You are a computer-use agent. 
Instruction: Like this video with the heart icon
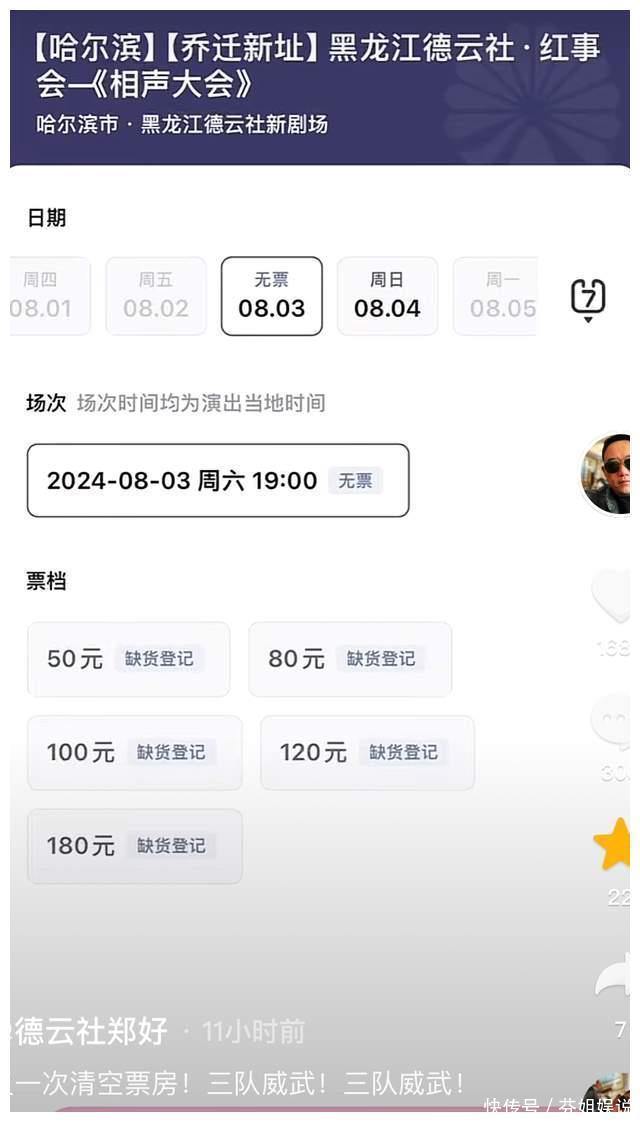click(612, 595)
